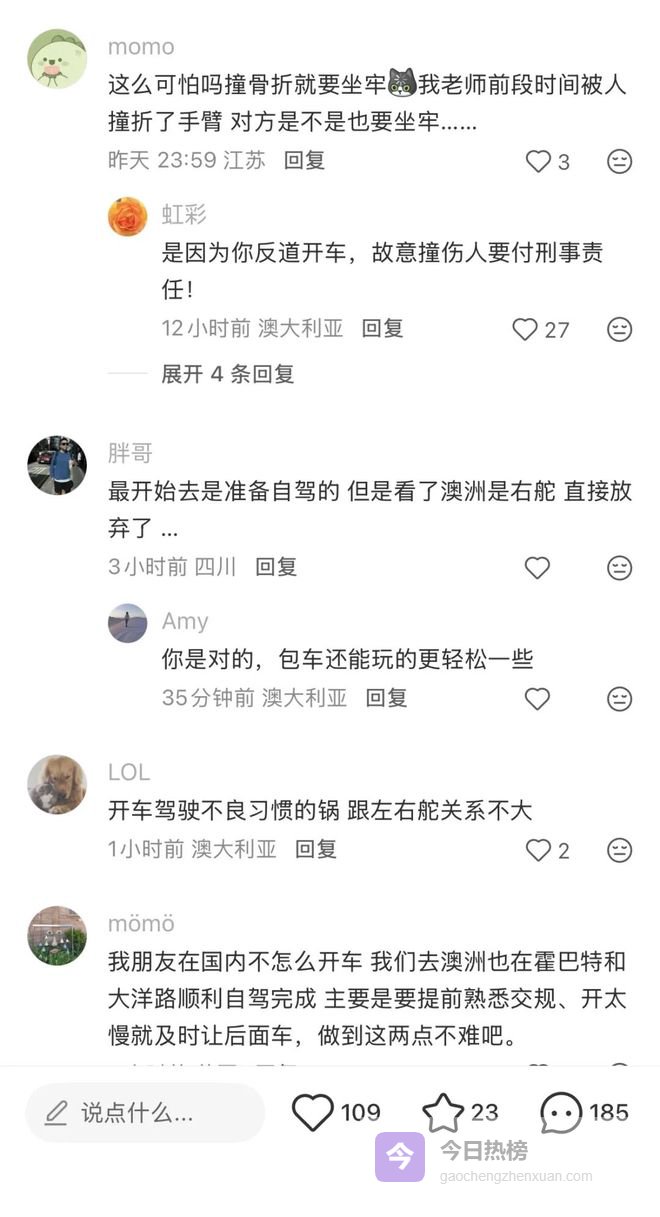
Task: Open the 185 comments icon
Action: click(562, 1112)
